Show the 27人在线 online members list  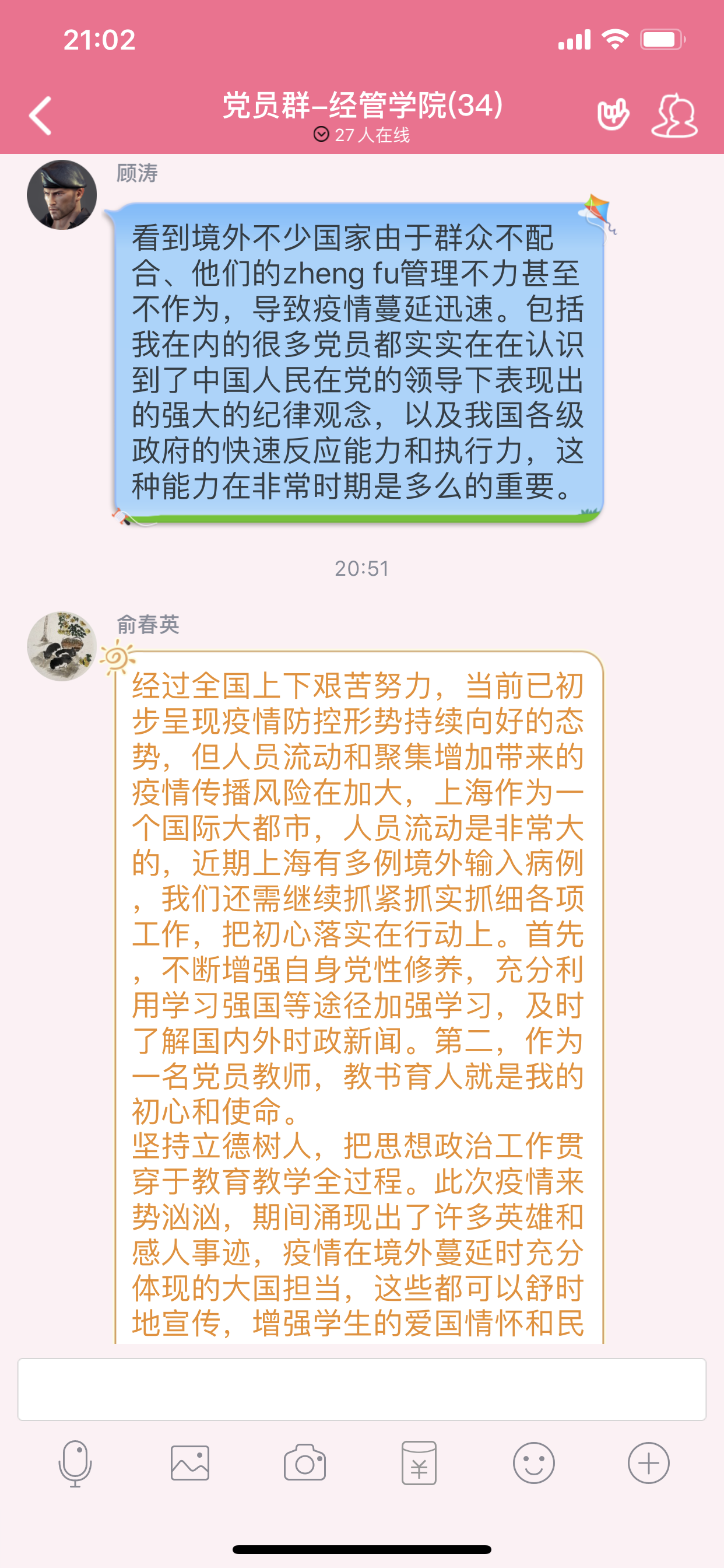coord(362,135)
